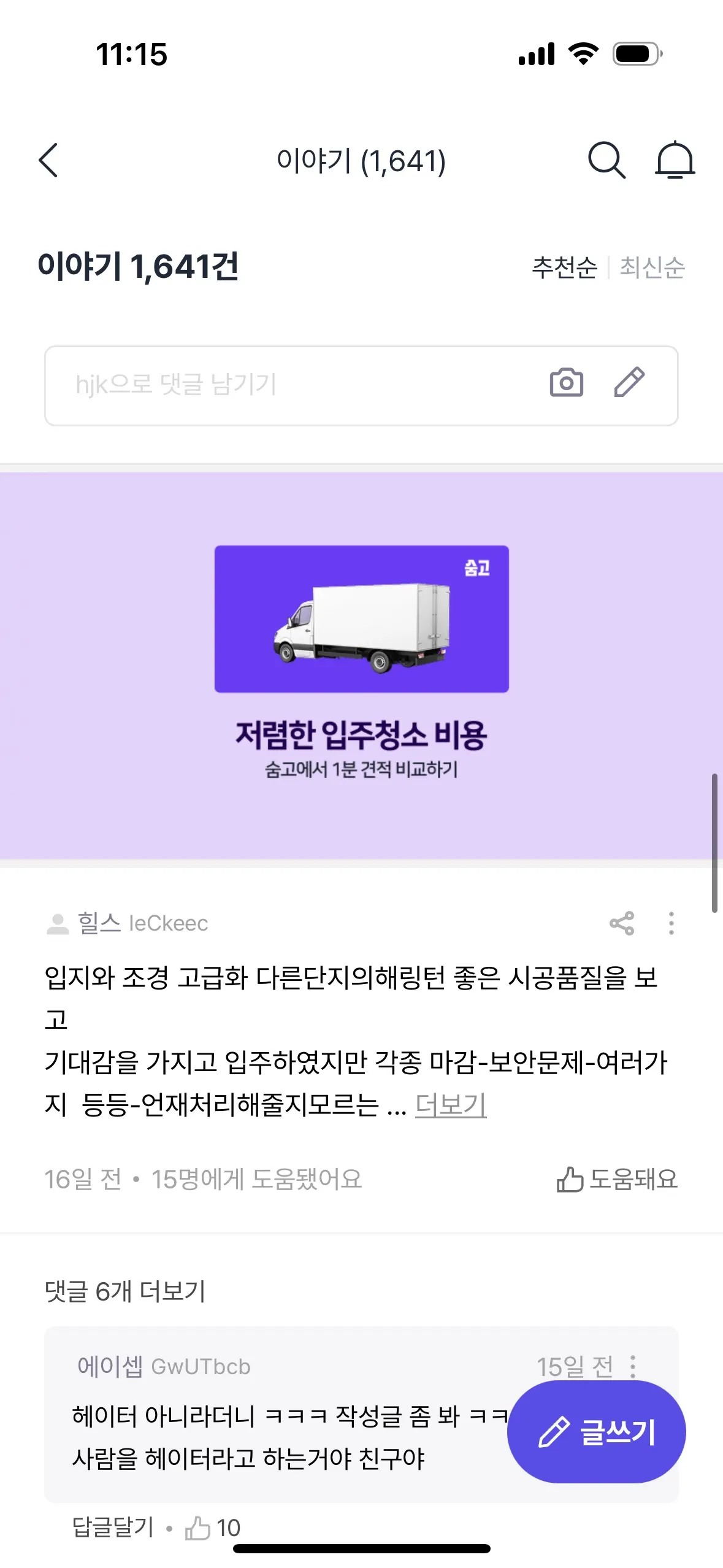Sort stories by 최신순
The width and height of the screenshot is (723, 1568).
(x=652, y=267)
